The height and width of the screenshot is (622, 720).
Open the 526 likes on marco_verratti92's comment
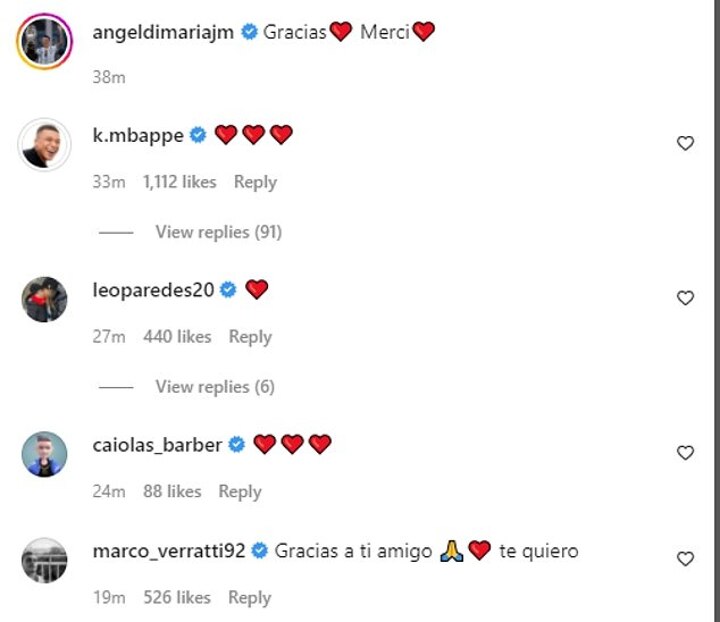click(x=177, y=597)
